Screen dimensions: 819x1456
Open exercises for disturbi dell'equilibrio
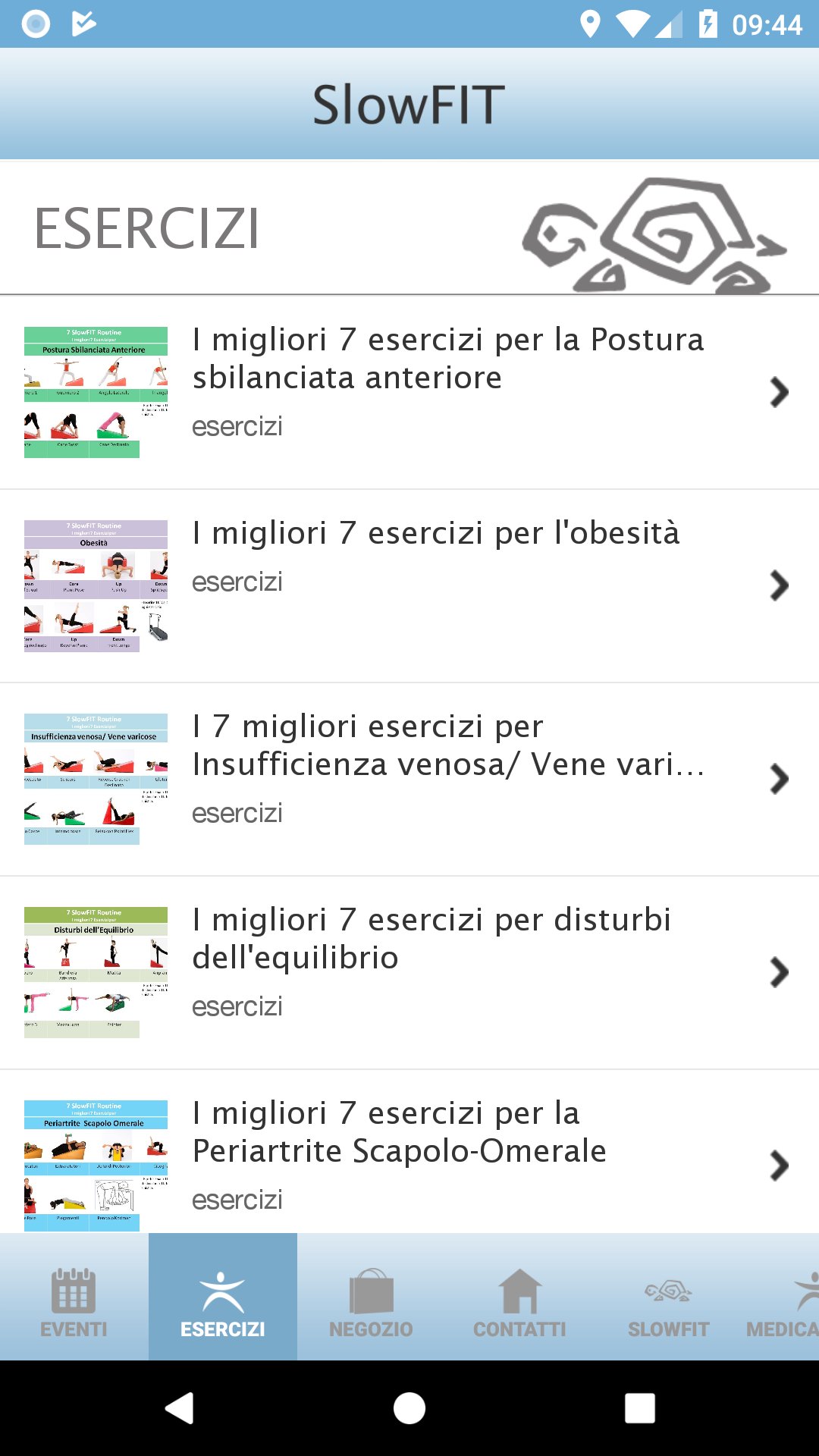pyautogui.click(x=409, y=972)
